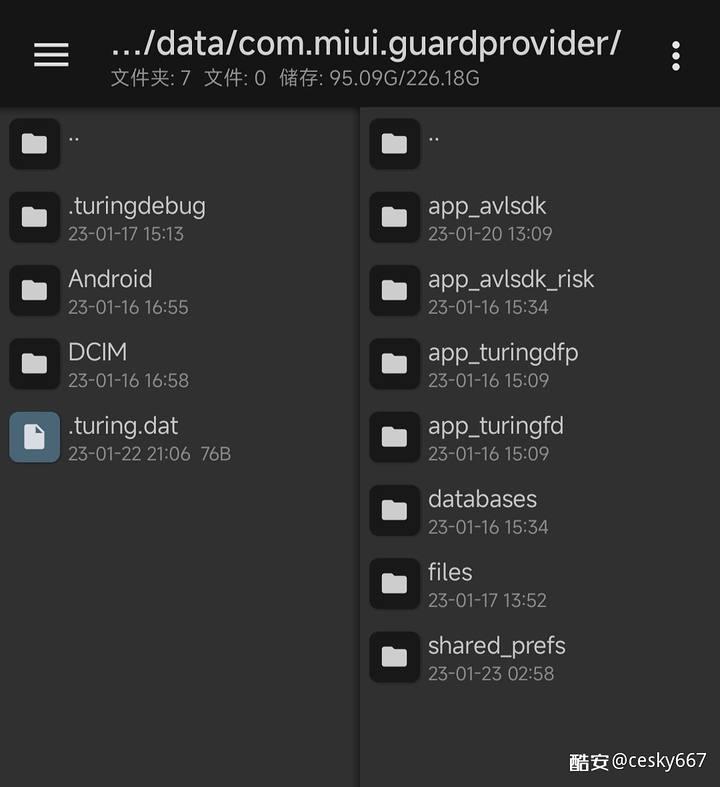Screen dimensions: 720x787
Task: Open the files folder
Action: click(x=540, y=584)
